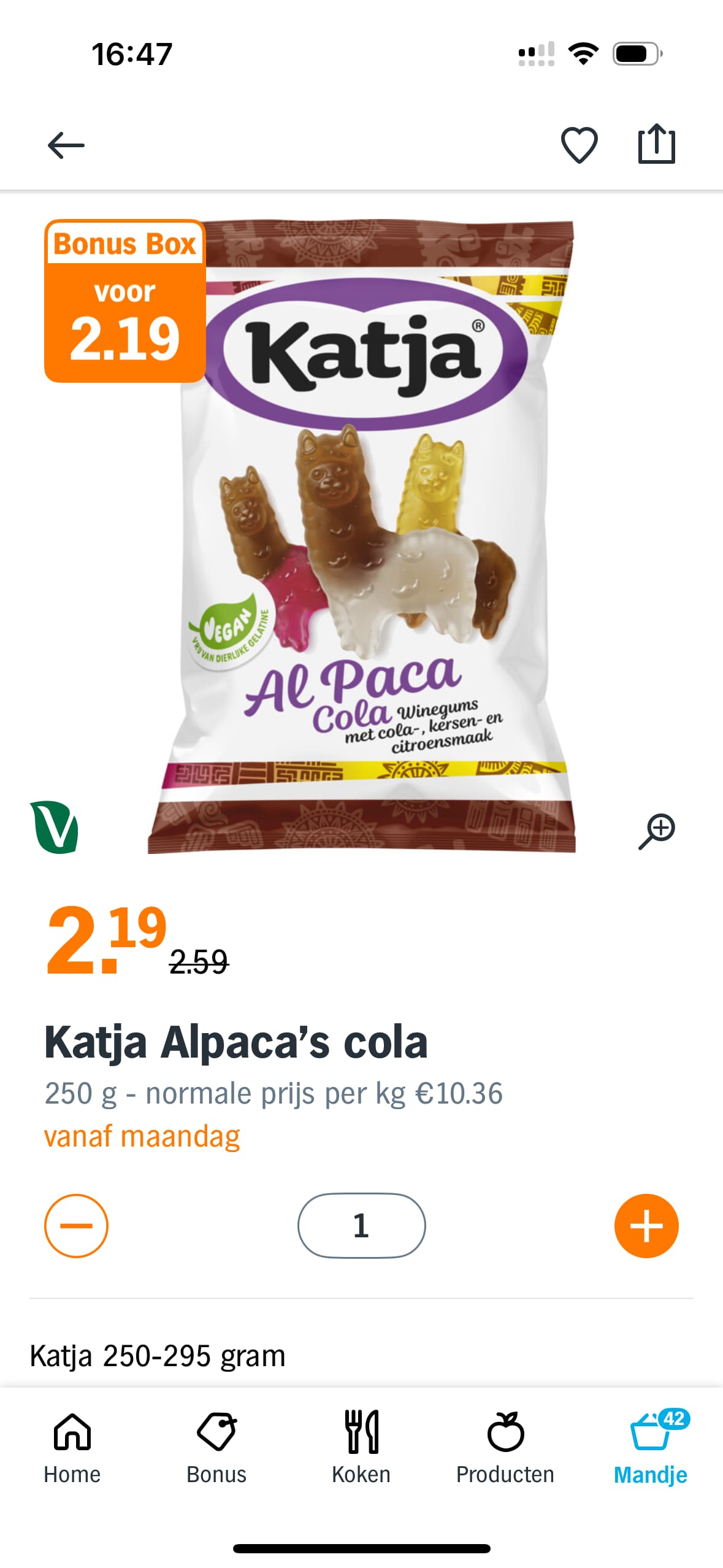Zoom in on the product image
This screenshot has height=1568, width=723.
[656, 831]
